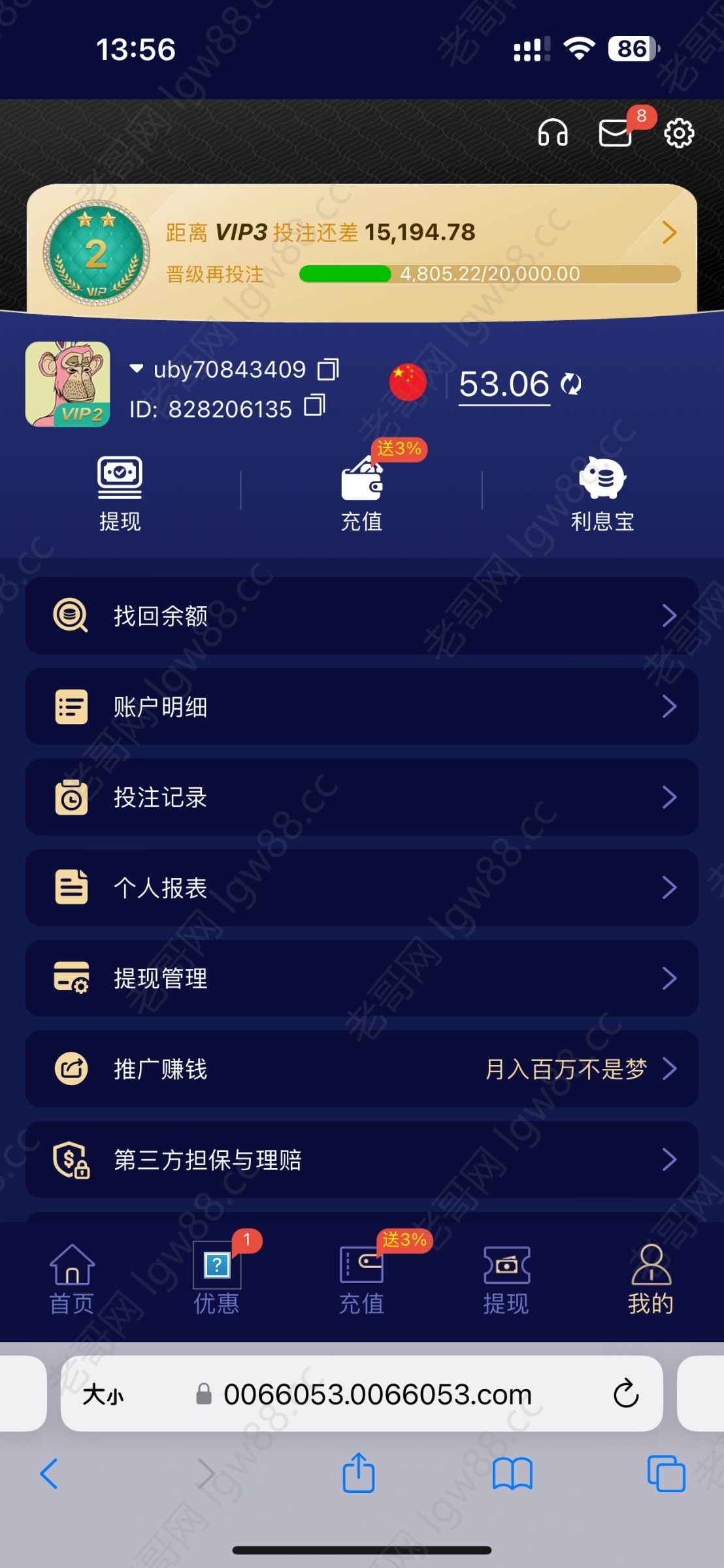724x1568 pixels.
Task: Open customer service headset icon
Action: (553, 133)
